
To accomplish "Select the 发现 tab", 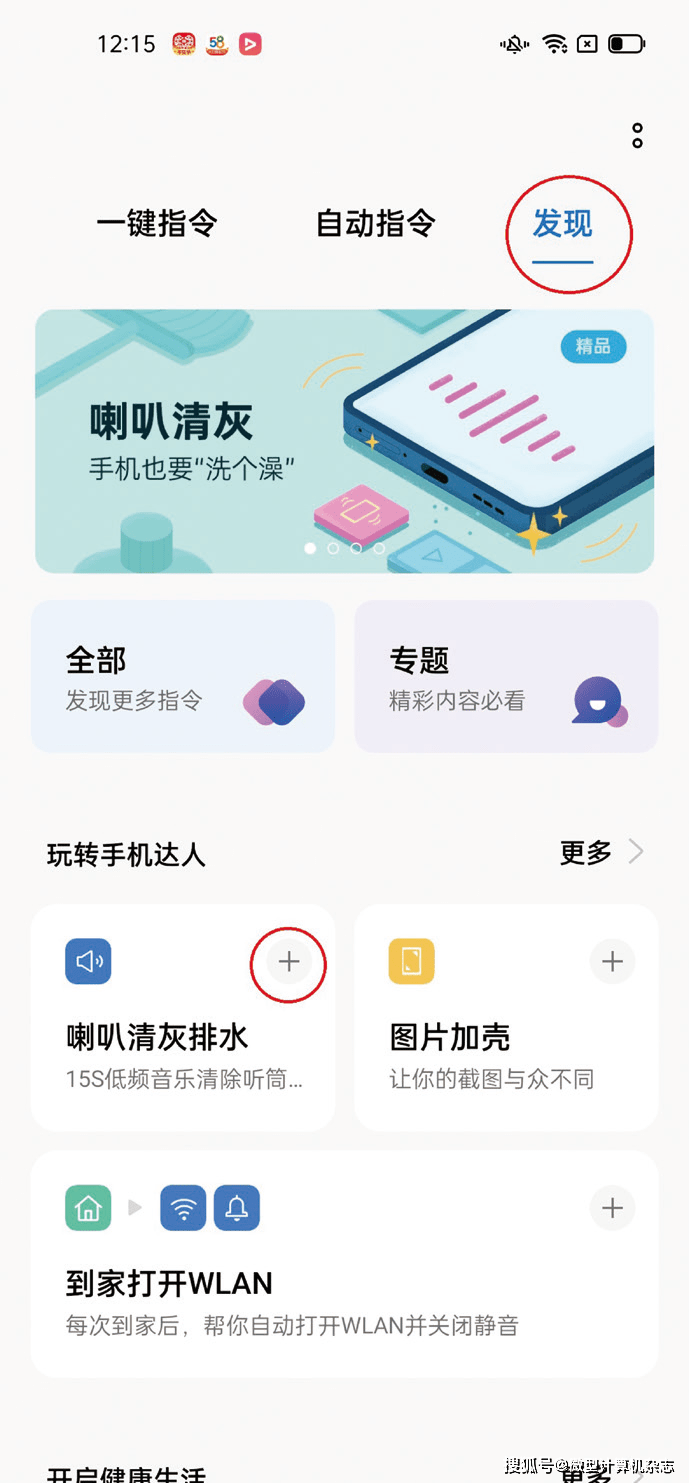I will click(x=563, y=224).
